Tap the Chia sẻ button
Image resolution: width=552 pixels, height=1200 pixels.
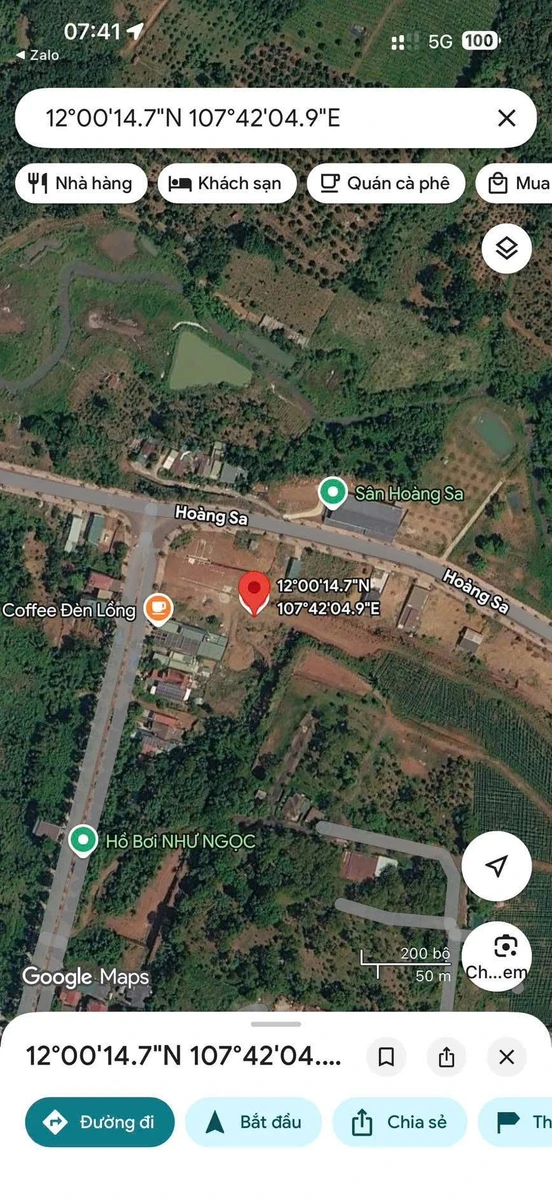pos(399,1122)
